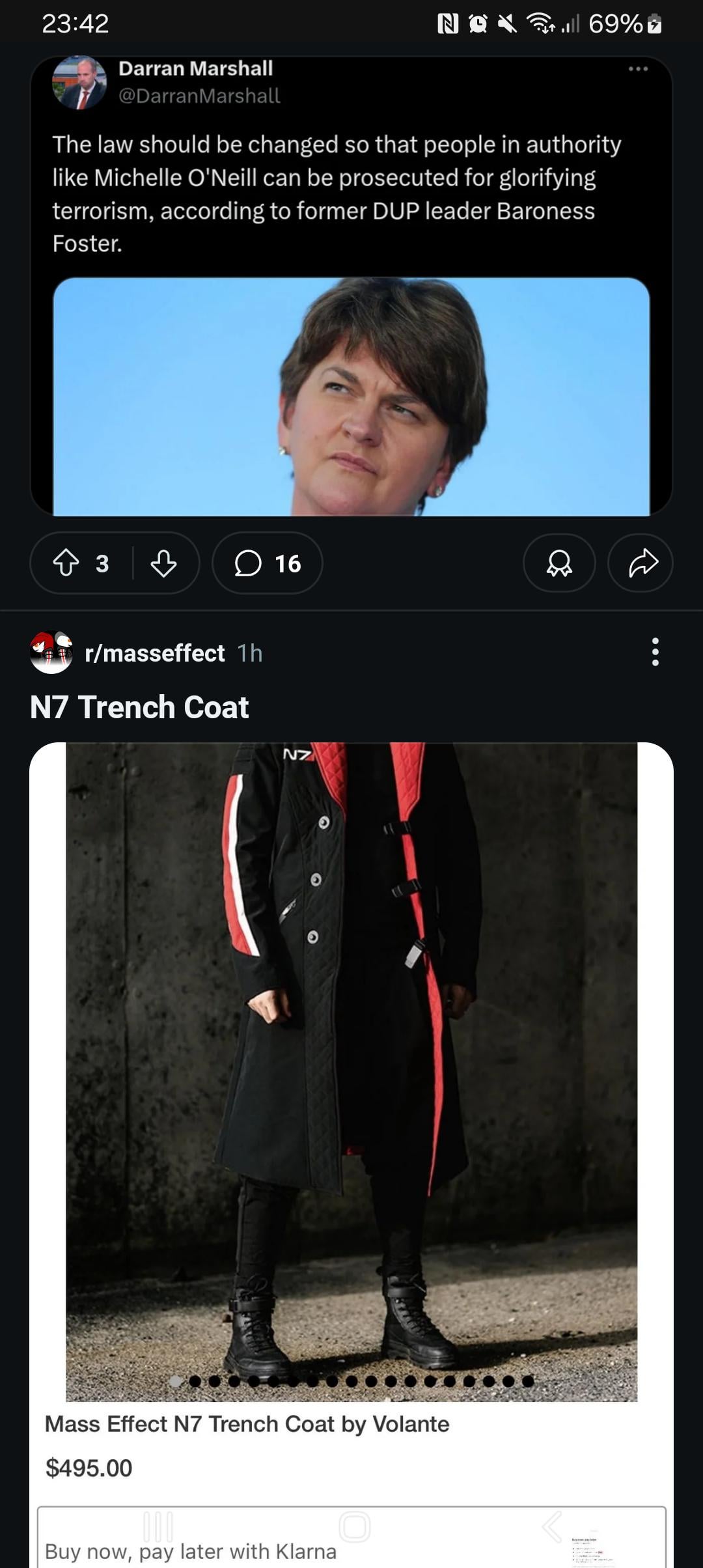Downvote the Darran Marshall tweet post

163,563
